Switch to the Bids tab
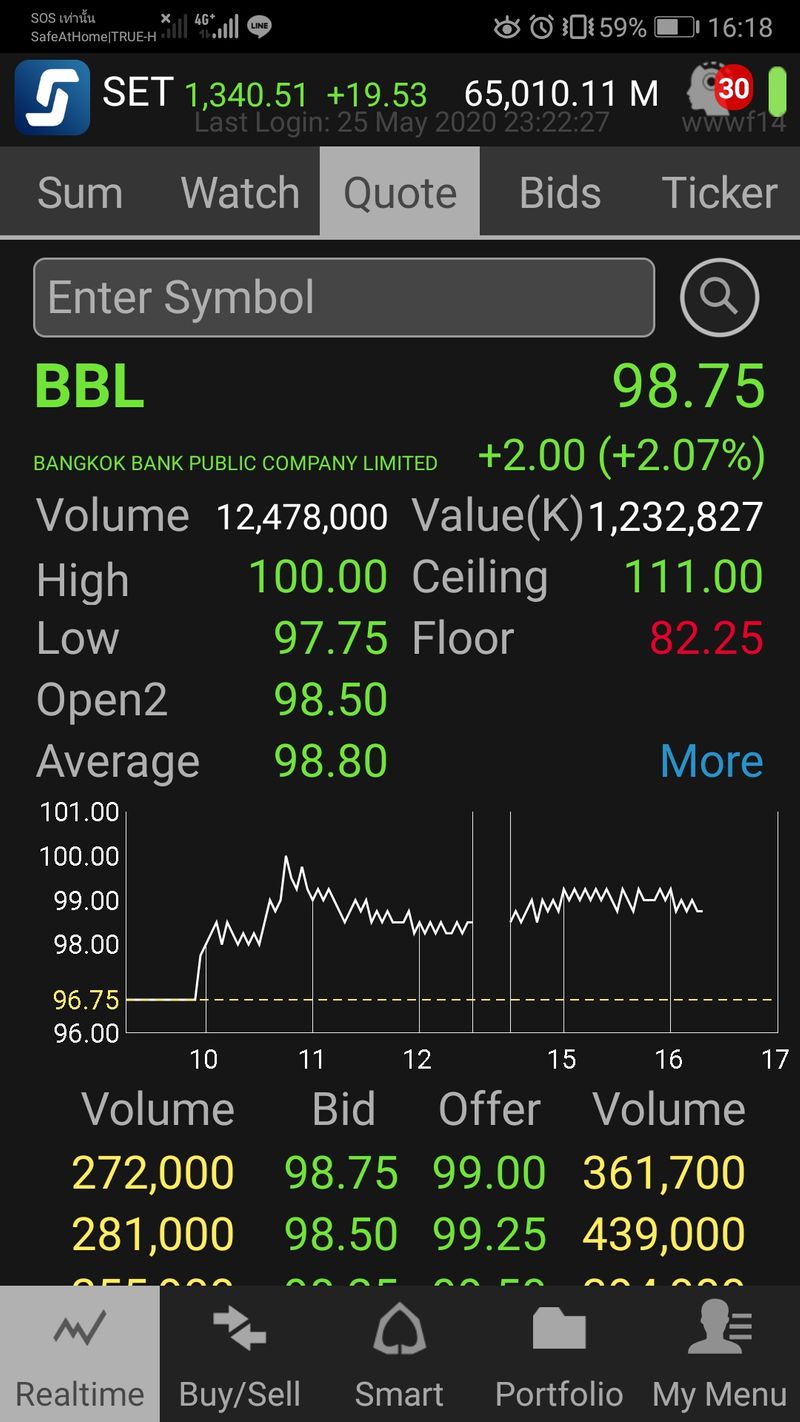 560,192
